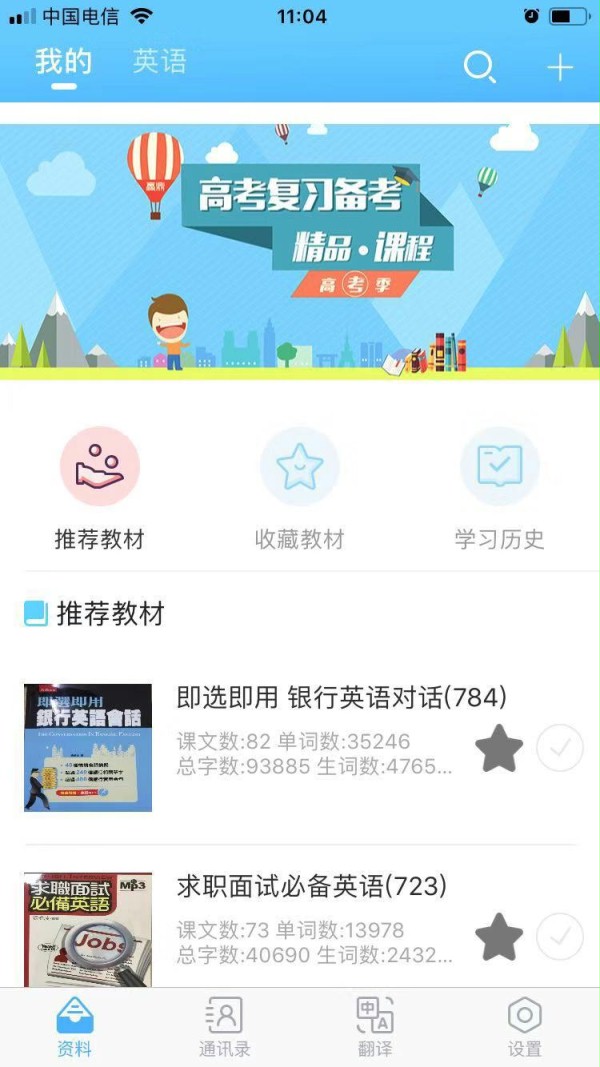
Task: Favorite 银行英语对话 with the star icon
Action: click(x=499, y=749)
